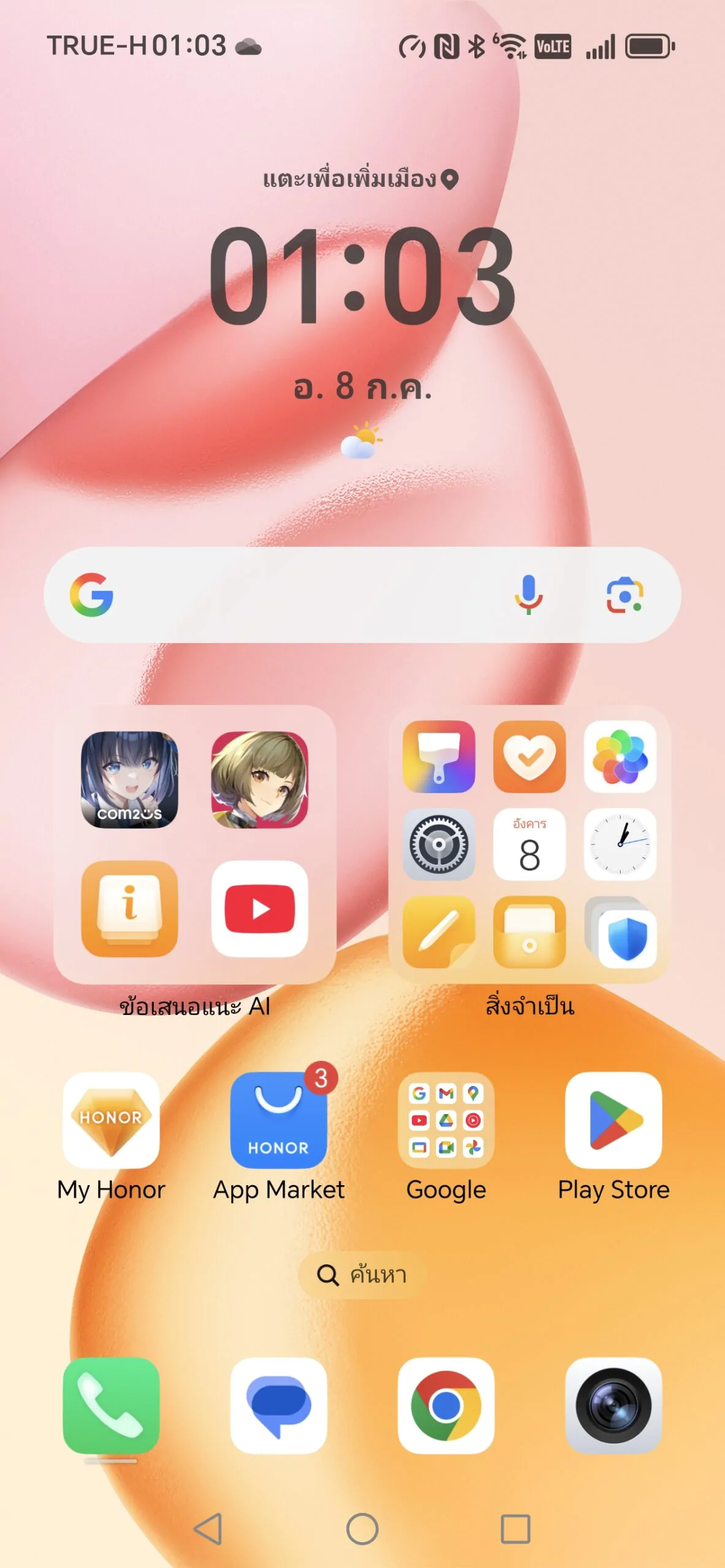Open the Themes paintbrush app
Image resolution: width=725 pixels, height=1568 pixels.
tap(439, 756)
